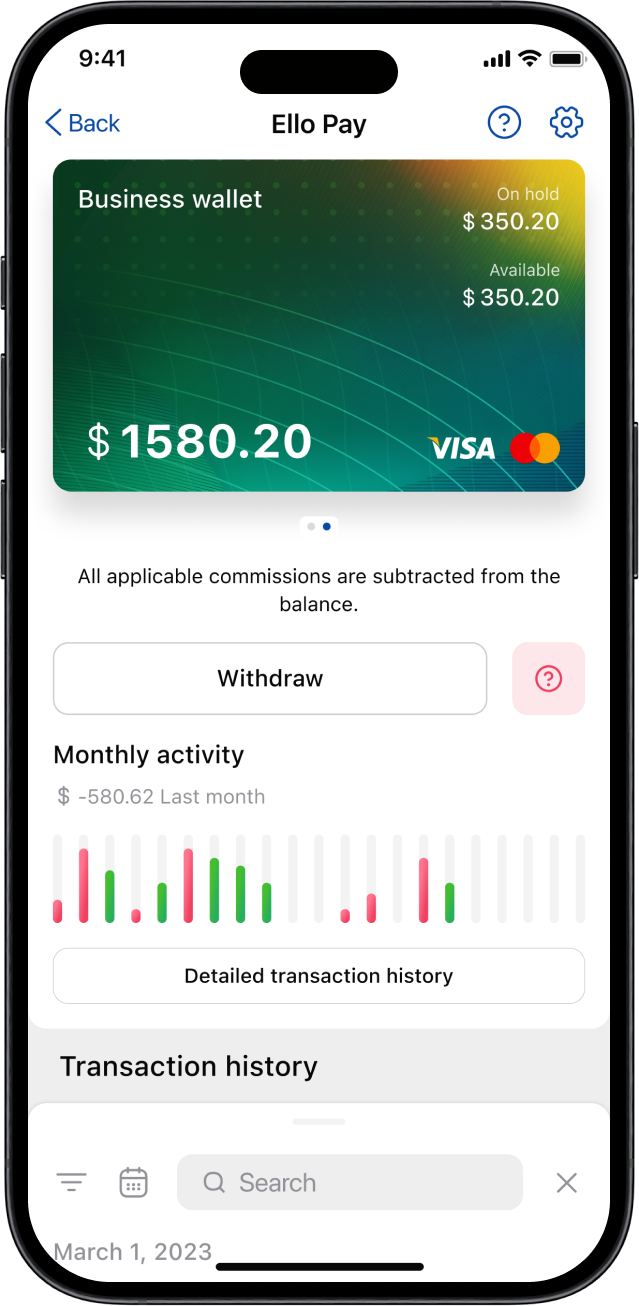Open Detailed transaction history

pyautogui.click(x=318, y=975)
